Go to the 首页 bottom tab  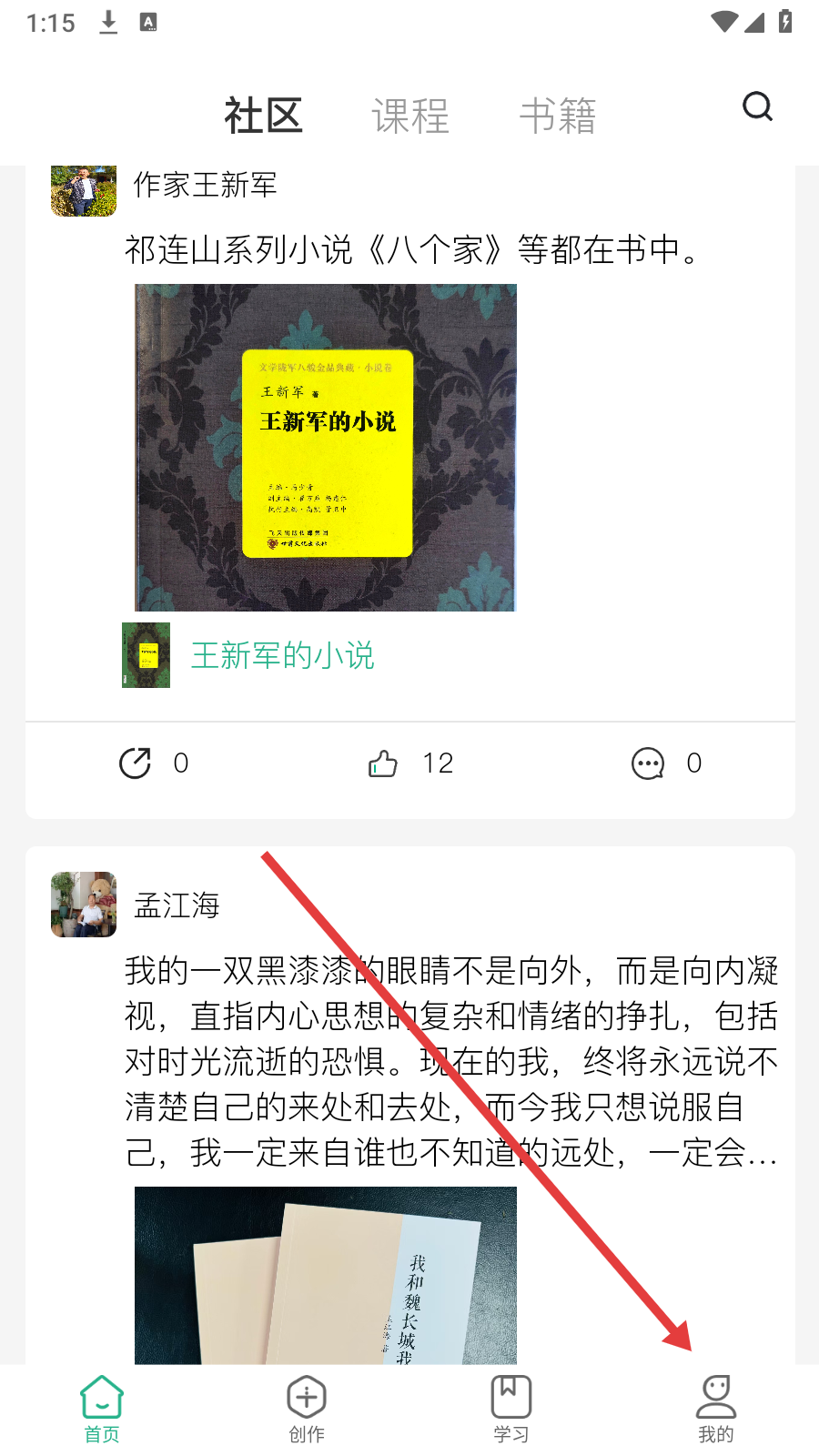(102, 1409)
